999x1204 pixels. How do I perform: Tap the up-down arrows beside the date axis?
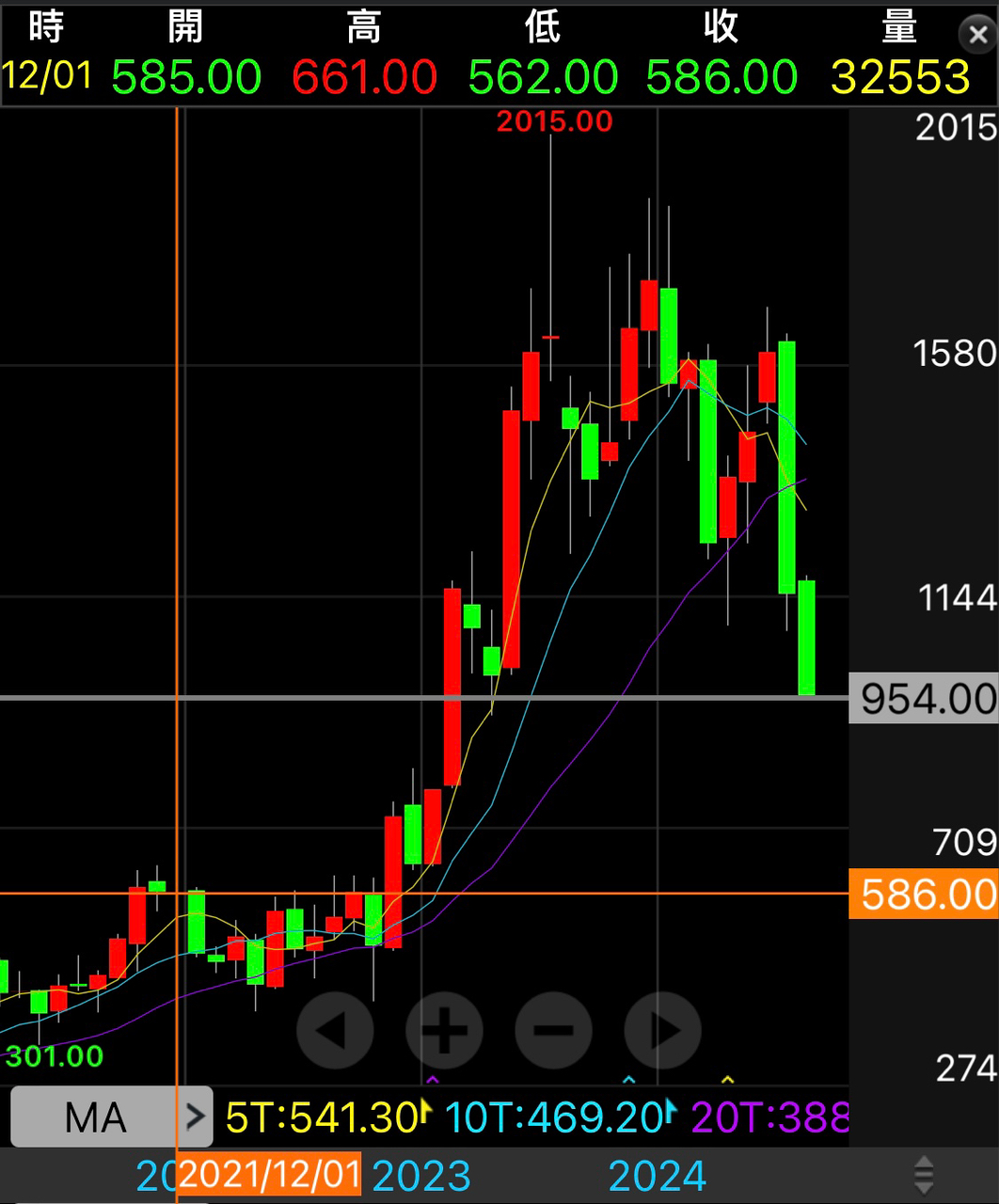point(924,1176)
